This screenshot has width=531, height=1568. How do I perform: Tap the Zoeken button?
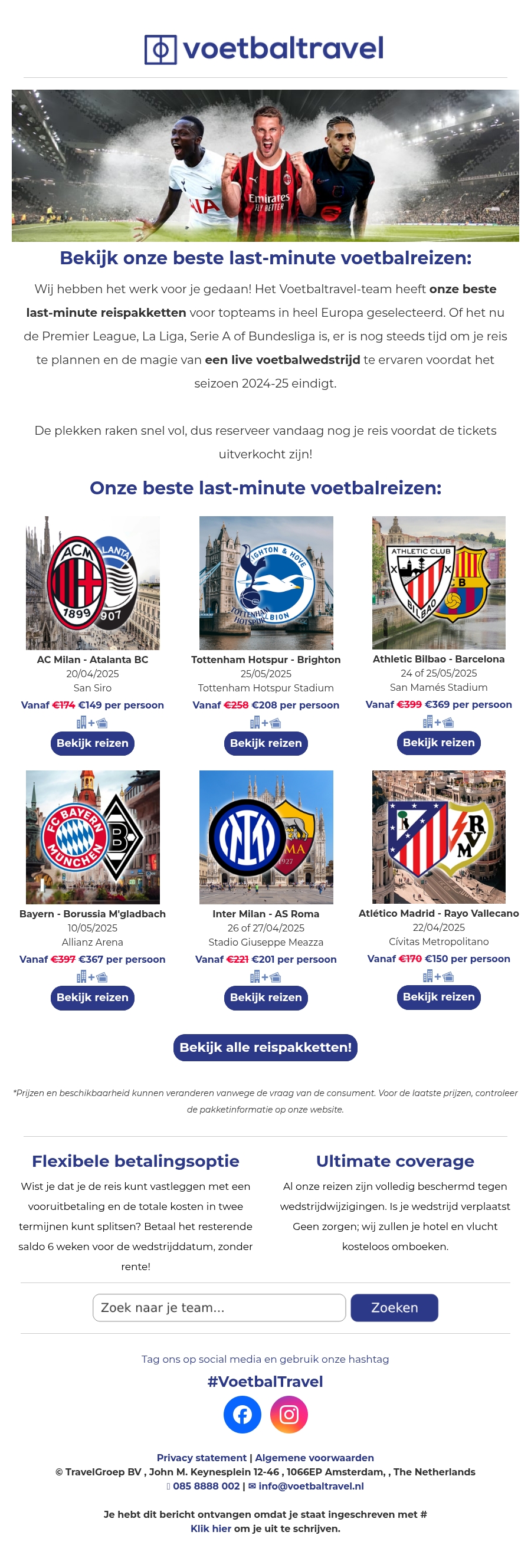point(394,1307)
